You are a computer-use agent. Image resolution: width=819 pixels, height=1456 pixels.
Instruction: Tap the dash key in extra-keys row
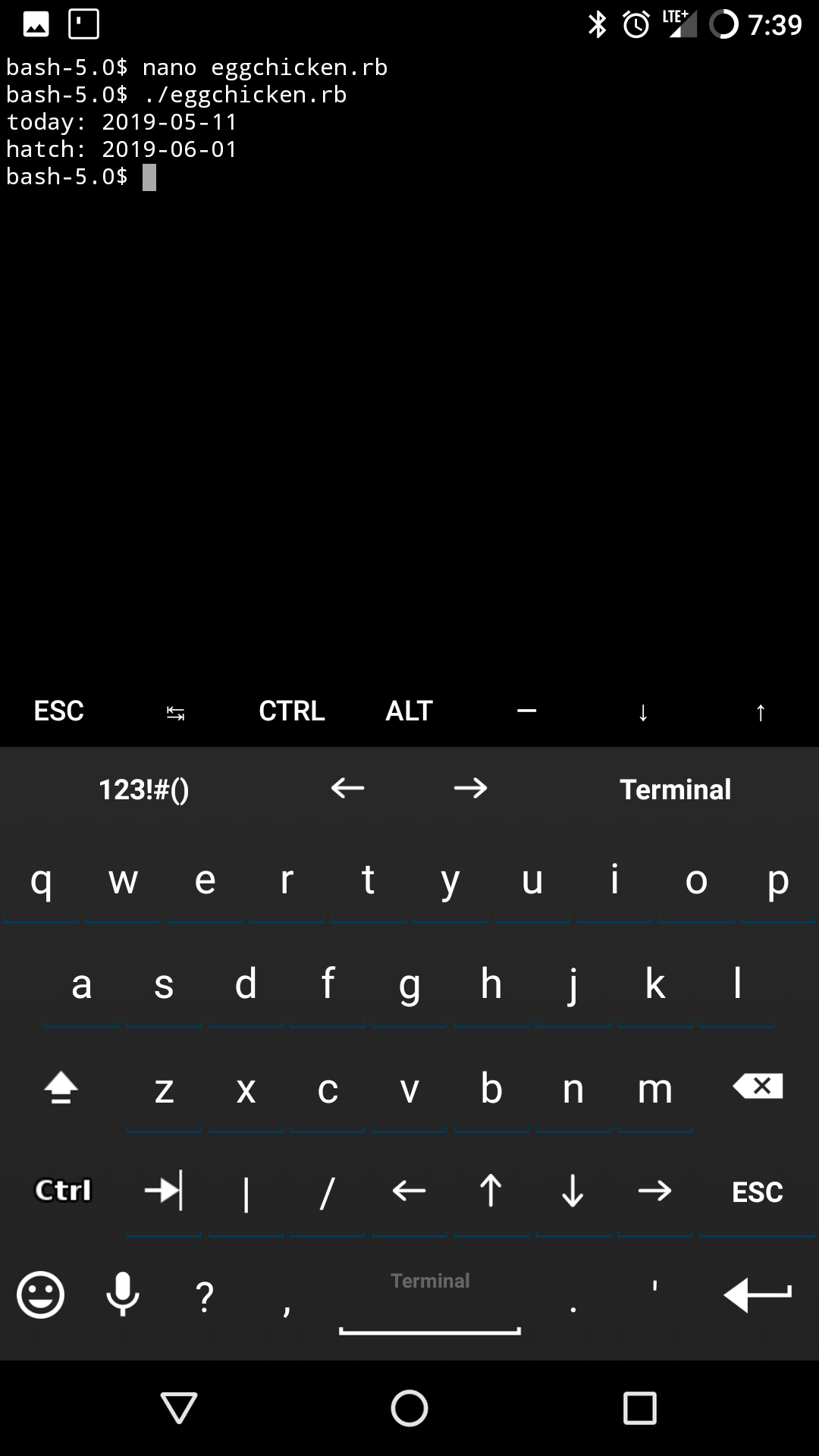tap(526, 711)
